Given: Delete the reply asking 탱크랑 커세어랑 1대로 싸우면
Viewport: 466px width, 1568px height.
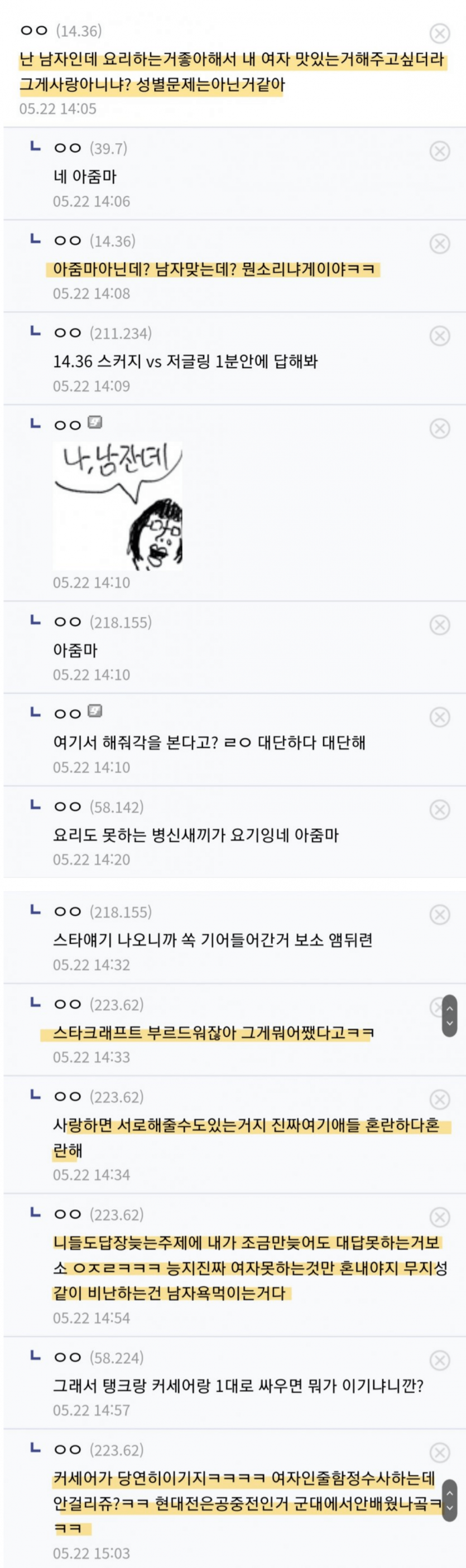Looking at the screenshot, I should 440,1360.
